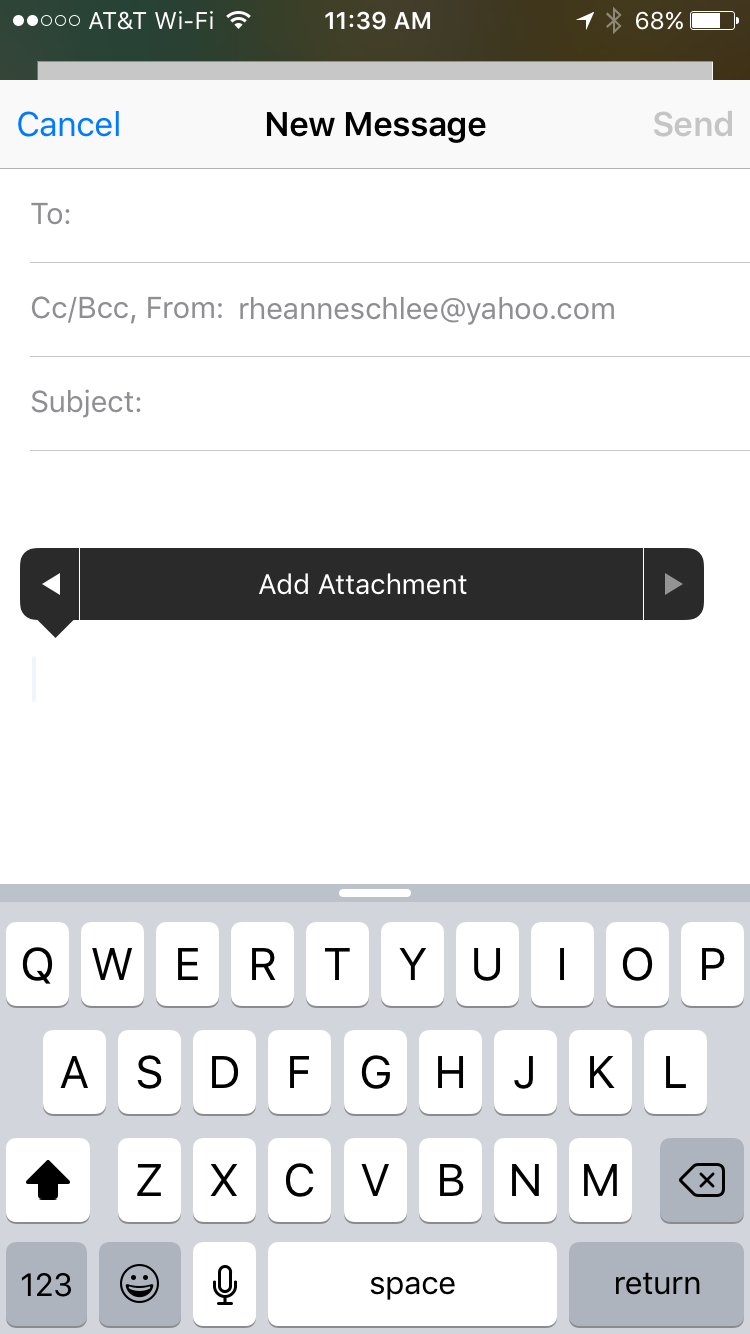The image size is (750, 1334).
Task: Tap the dictation microphone key
Action: 225,1284
